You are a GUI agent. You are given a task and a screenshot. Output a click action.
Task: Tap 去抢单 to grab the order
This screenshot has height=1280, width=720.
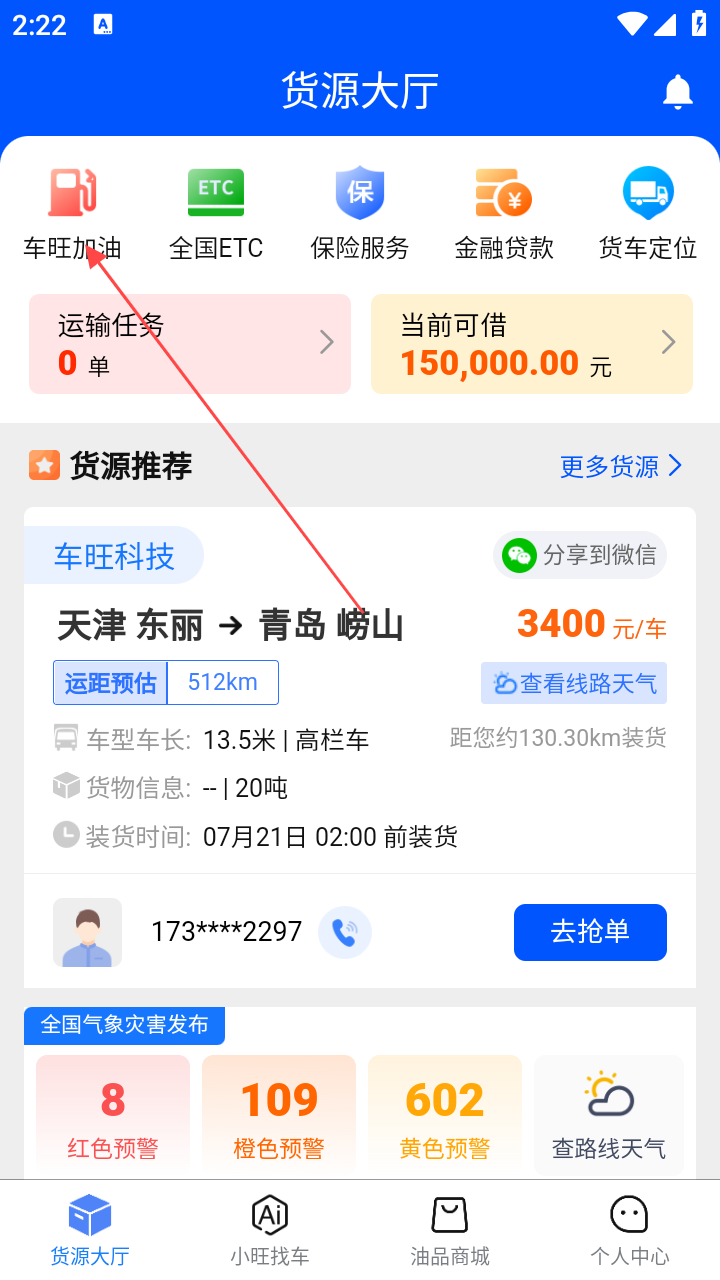click(x=590, y=932)
